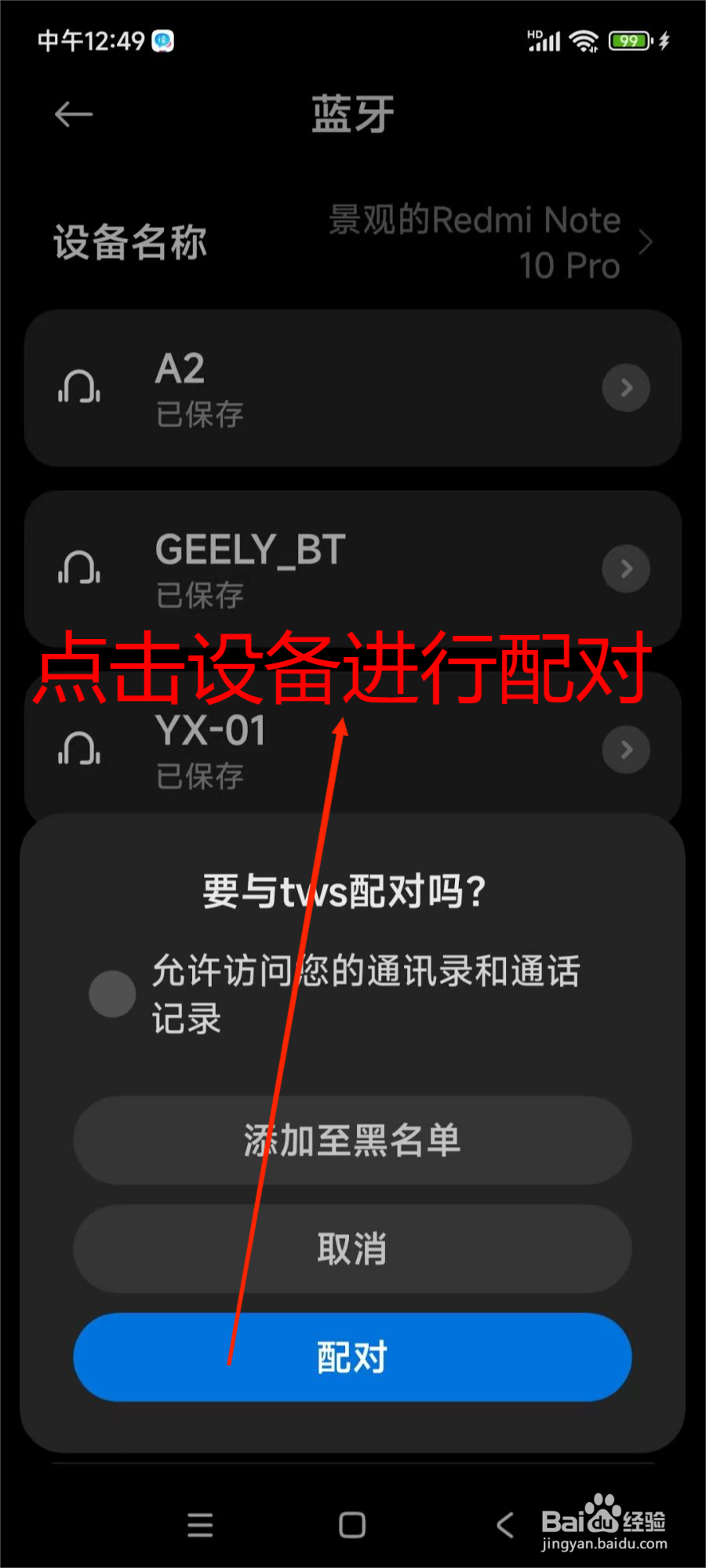Image resolution: width=706 pixels, height=1568 pixels.
Task: Tap 取消 to dismiss the pairing dialog
Action: [352, 1248]
